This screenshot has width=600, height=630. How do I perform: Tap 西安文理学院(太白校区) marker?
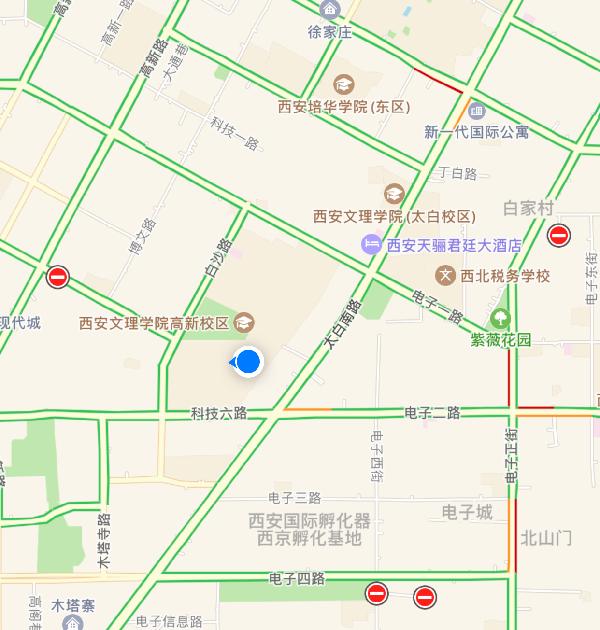click(395, 191)
